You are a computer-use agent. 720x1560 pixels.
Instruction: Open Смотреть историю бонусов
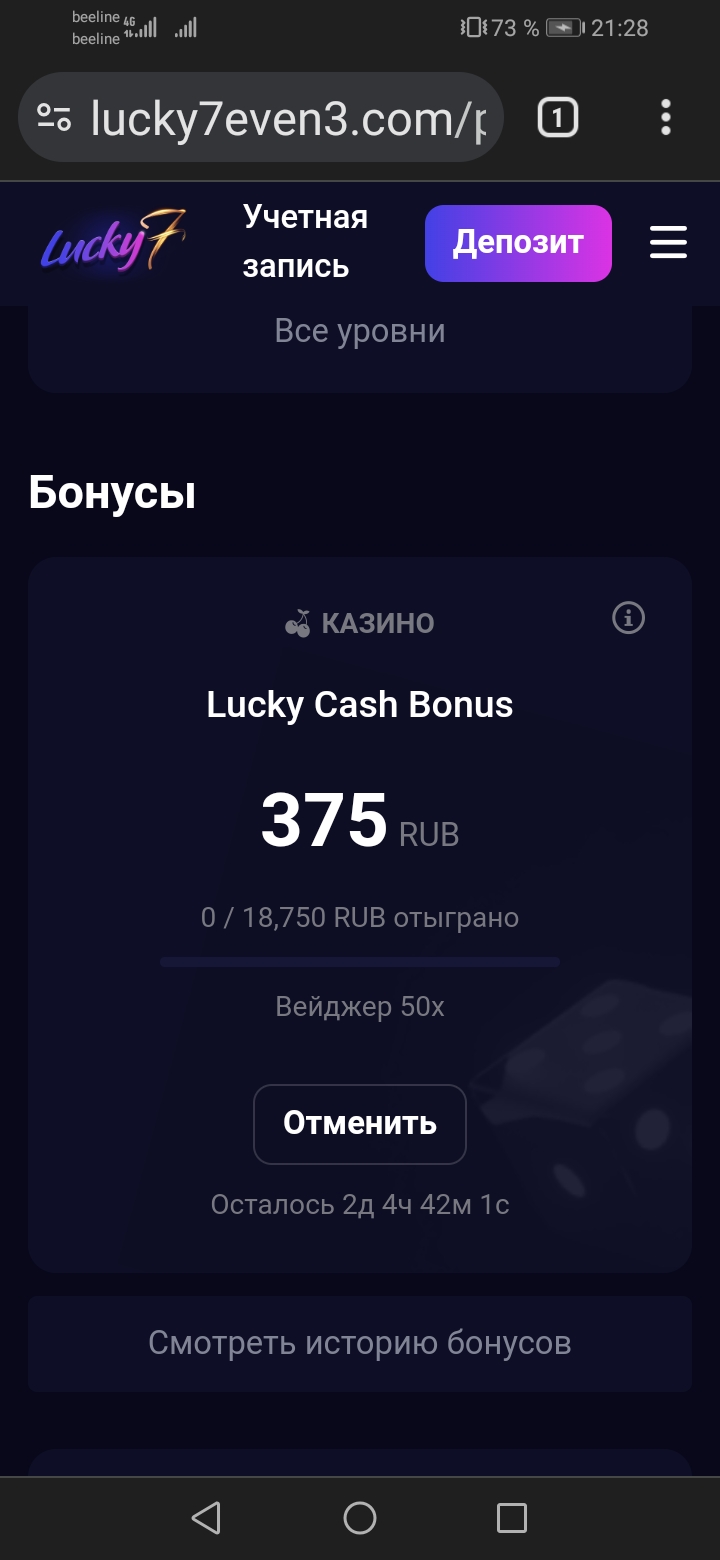coord(360,1343)
